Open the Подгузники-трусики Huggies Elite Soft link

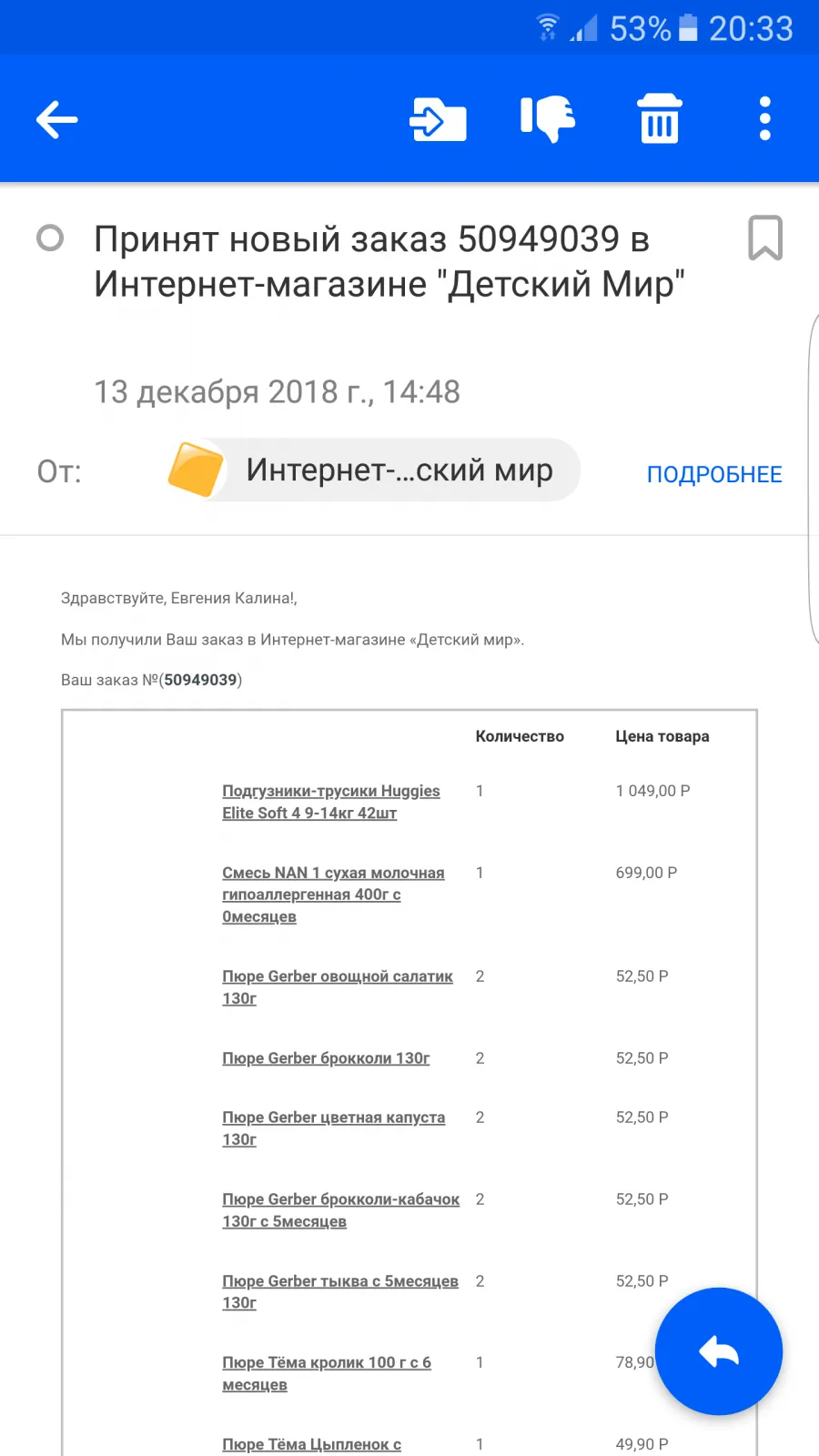tap(331, 802)
